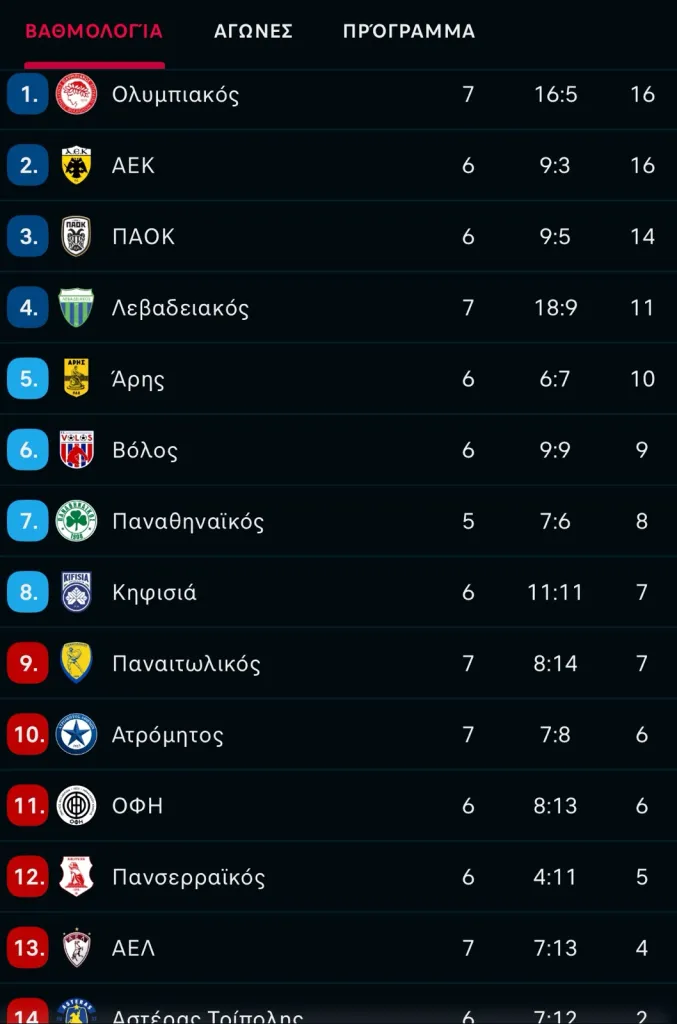677x1024 pixels.
Task: Select the ΒΑΘΜΟΛΟΓΙΑ tab
Action: pyautogui.click(x=94, y=31)
